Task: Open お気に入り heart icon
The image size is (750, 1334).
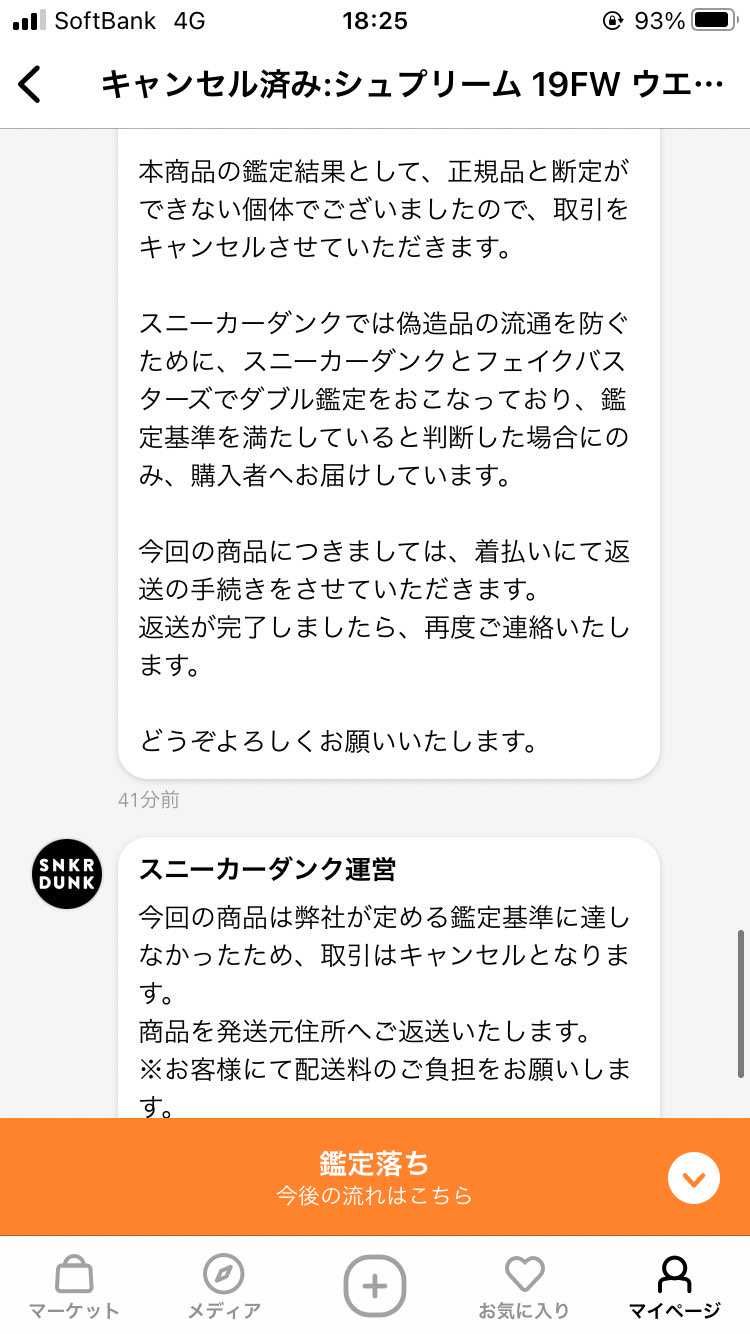Action: pos(524,1274)
